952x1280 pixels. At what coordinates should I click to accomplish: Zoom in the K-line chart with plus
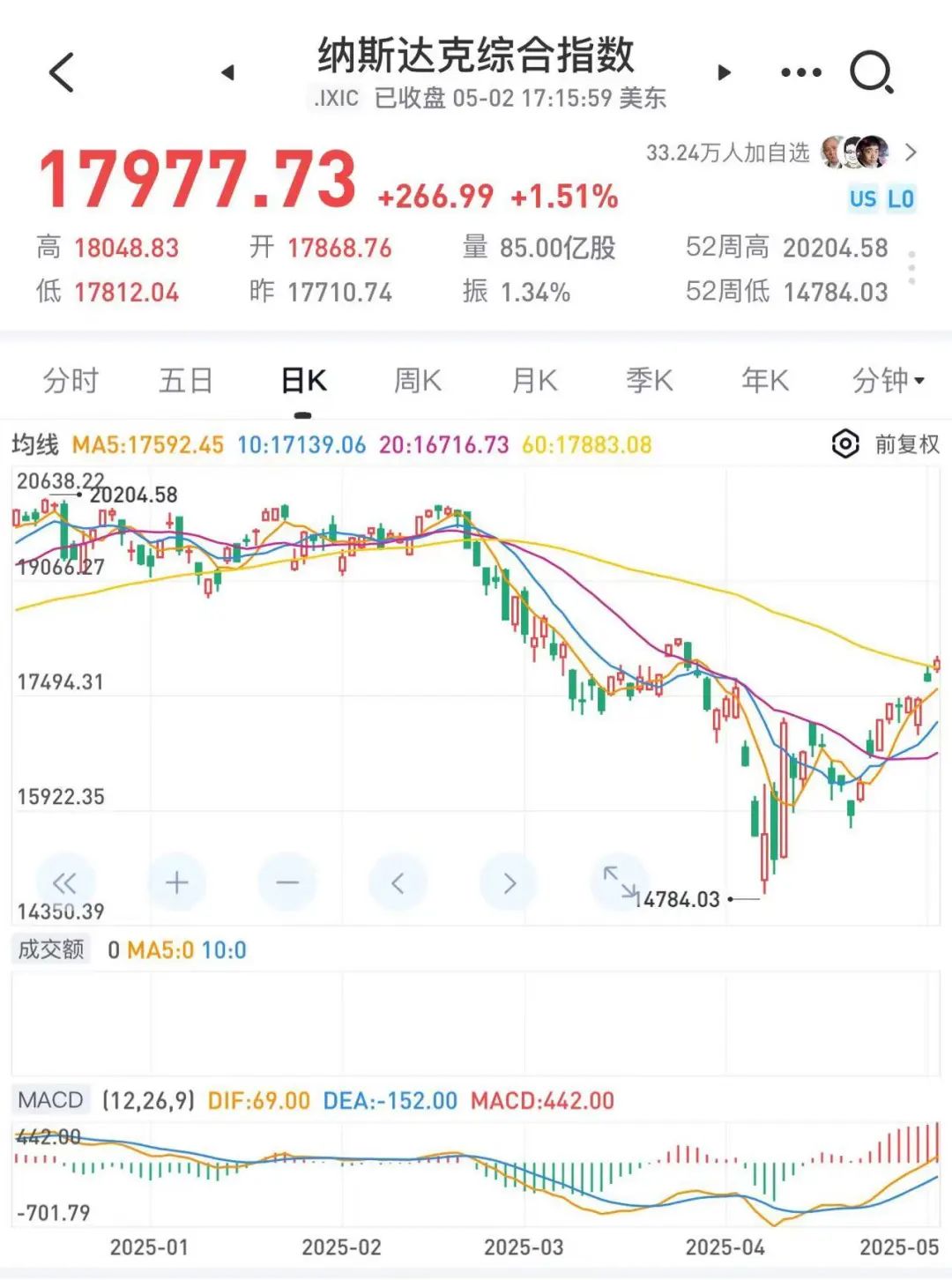click(x=177, y=882)
